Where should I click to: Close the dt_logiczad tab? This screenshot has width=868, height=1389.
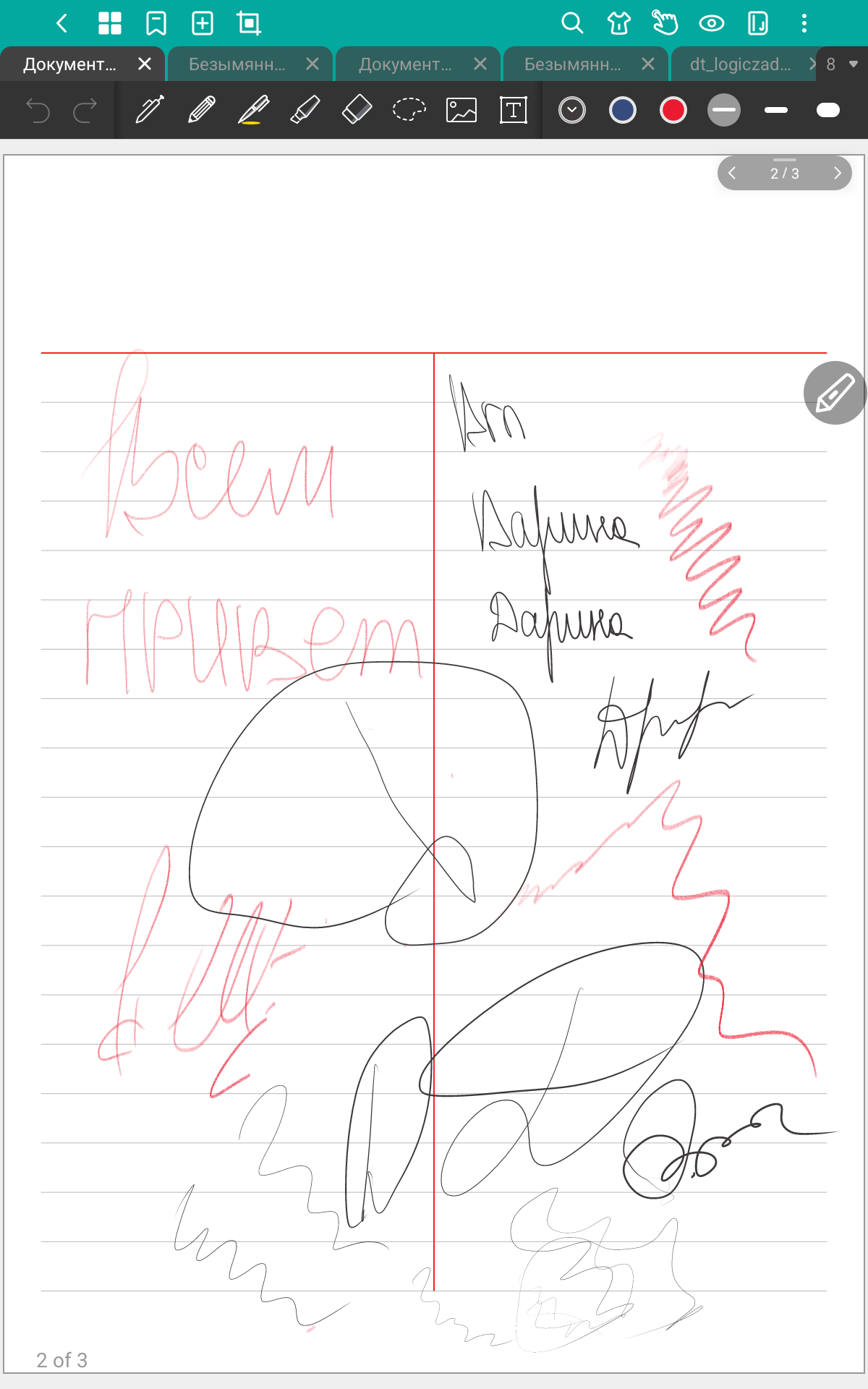coord(812,64)
